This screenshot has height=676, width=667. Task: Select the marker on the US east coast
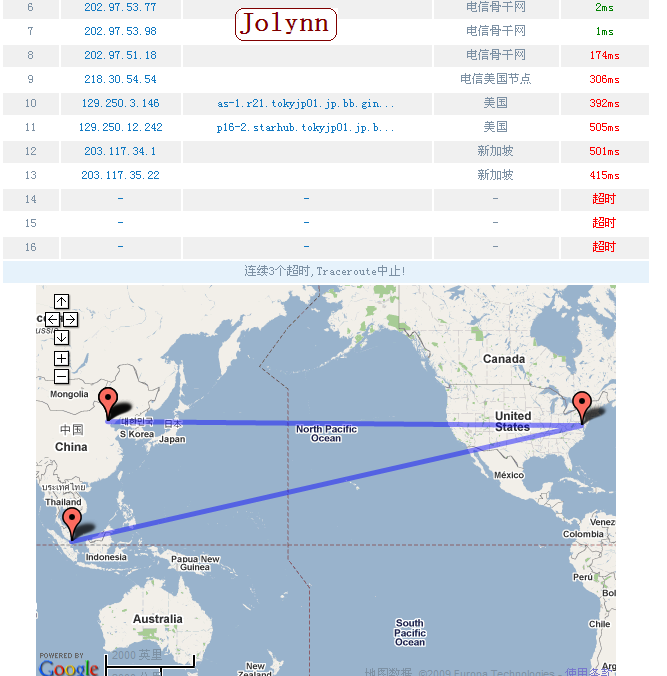tap(583, 407)
